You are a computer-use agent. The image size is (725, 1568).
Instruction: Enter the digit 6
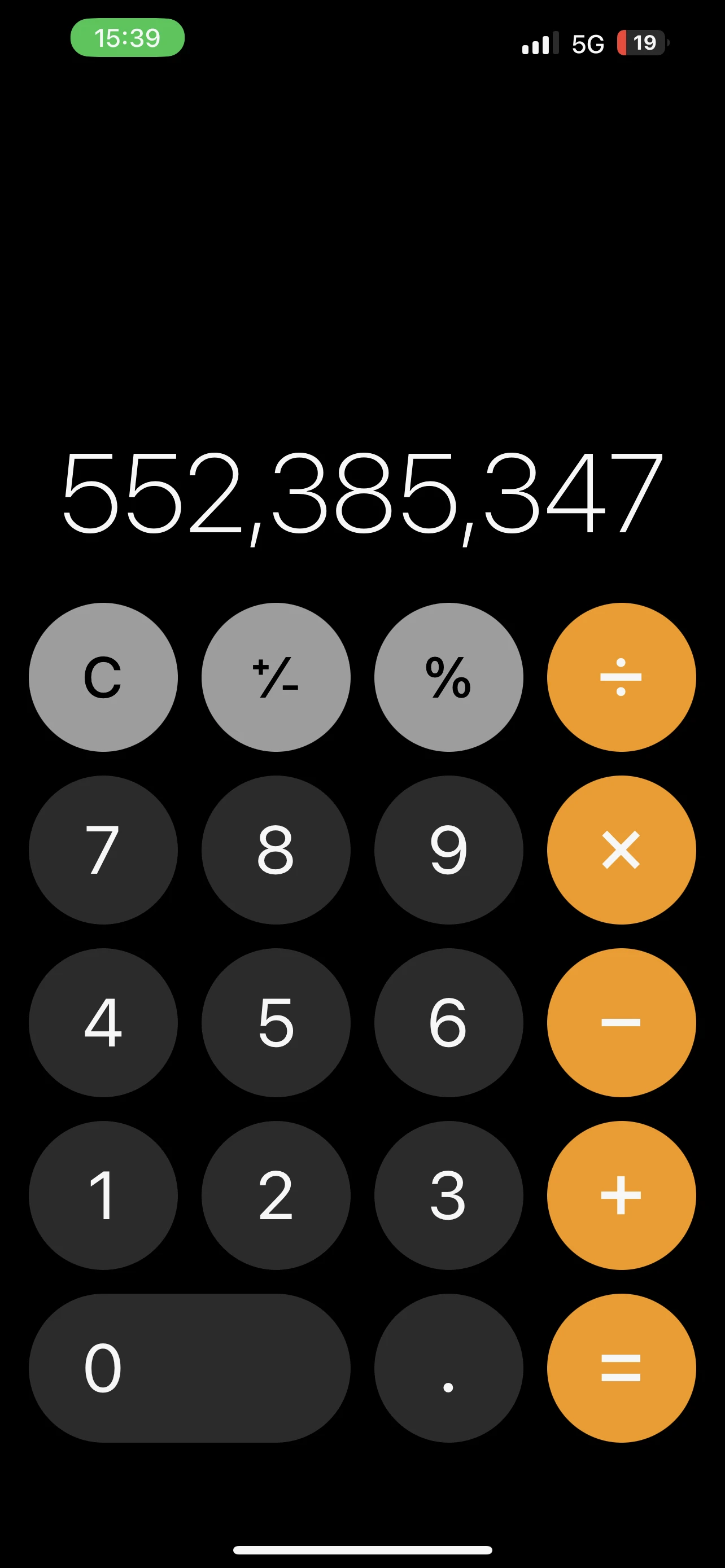449,1023
